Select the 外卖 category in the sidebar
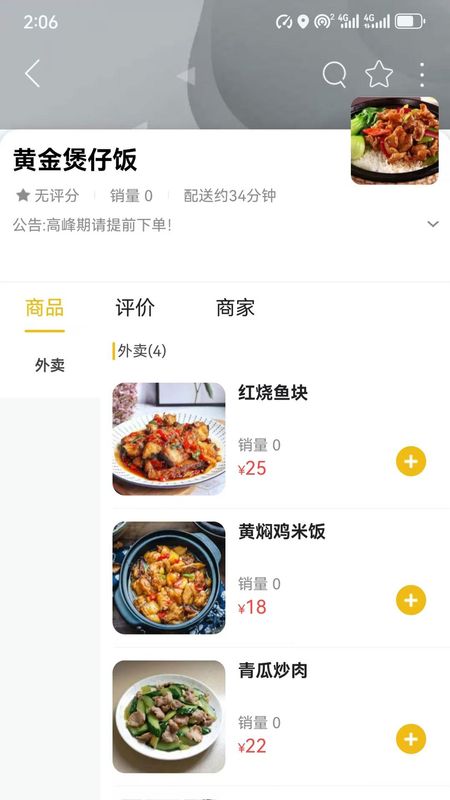450x800 pixels. pyautogui.click(x=50, y=365)
